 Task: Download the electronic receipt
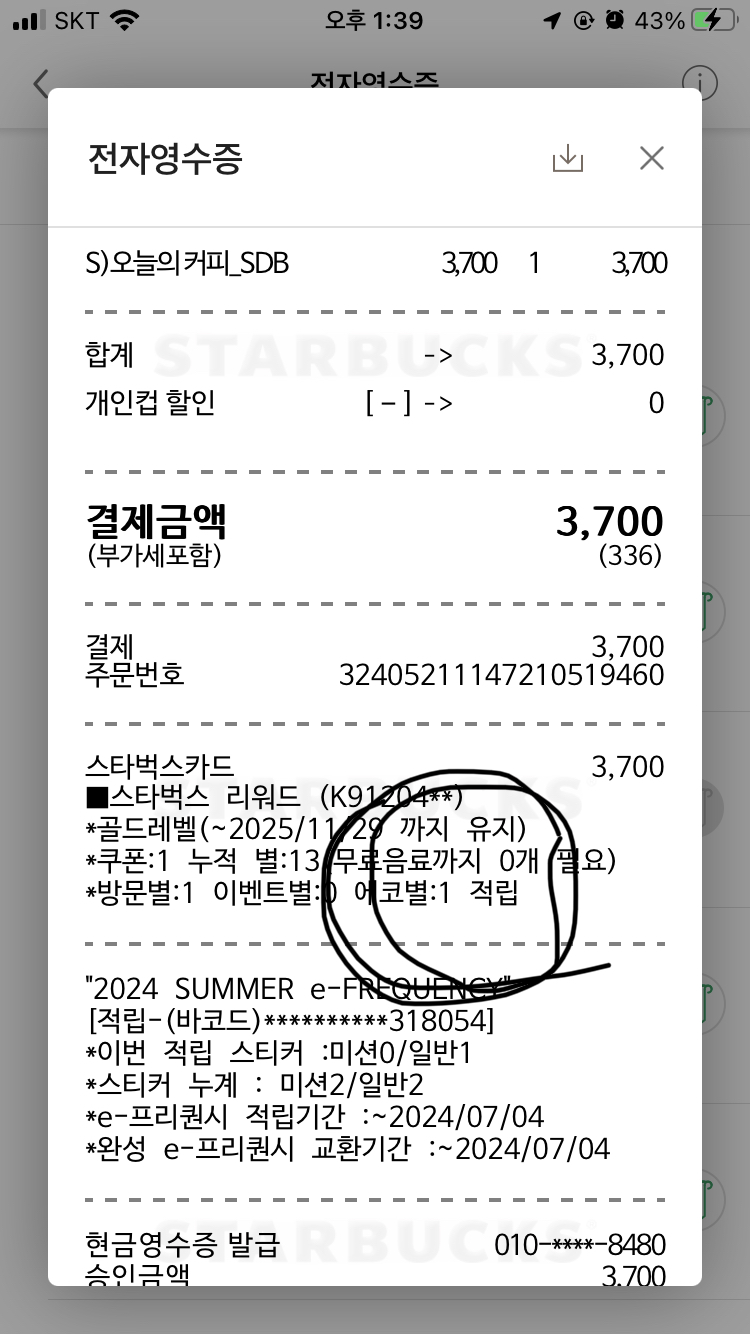[567, 158]
